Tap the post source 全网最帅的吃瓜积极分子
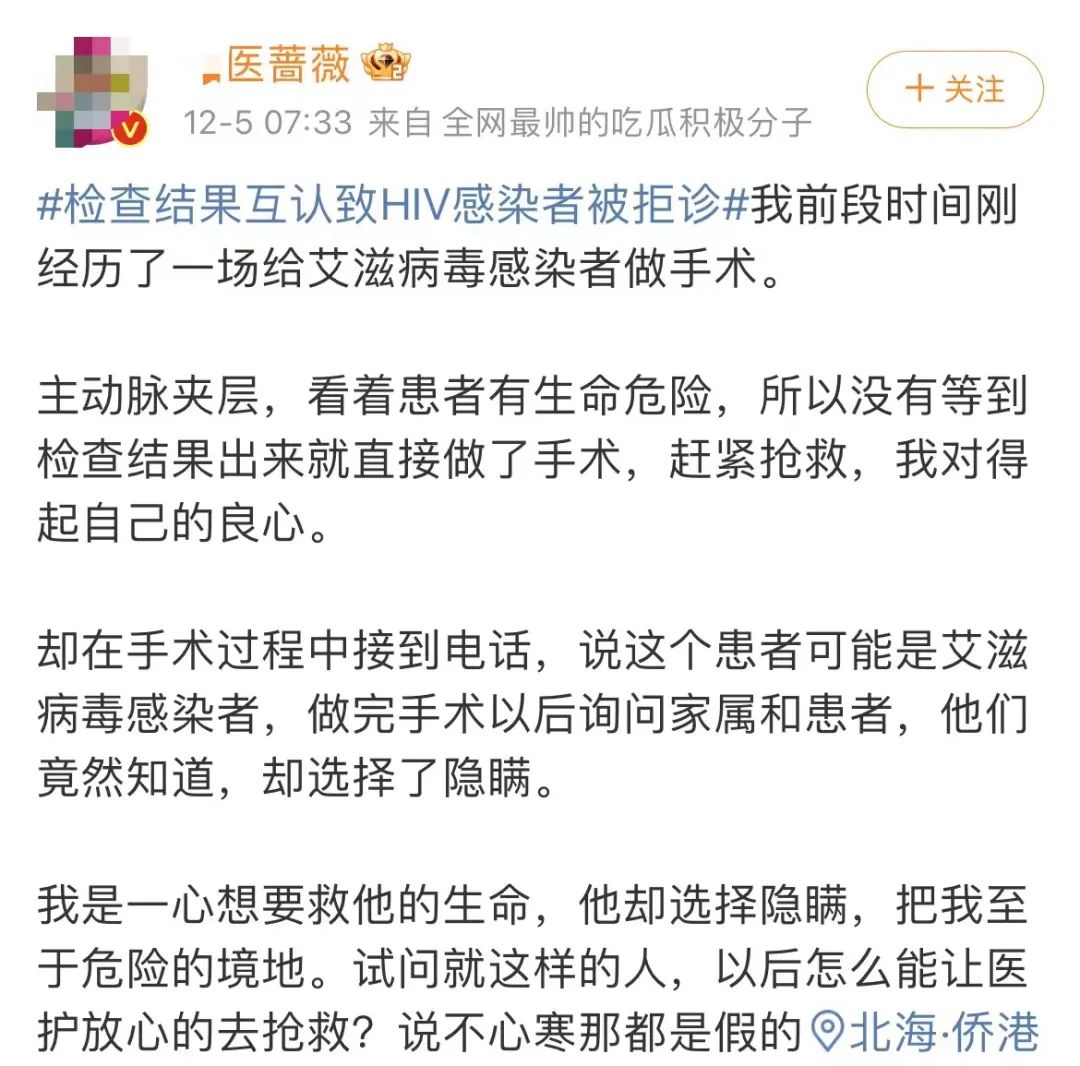Image resolution: width=1080 pixels, height=1066 pixels. click(627, 123)
